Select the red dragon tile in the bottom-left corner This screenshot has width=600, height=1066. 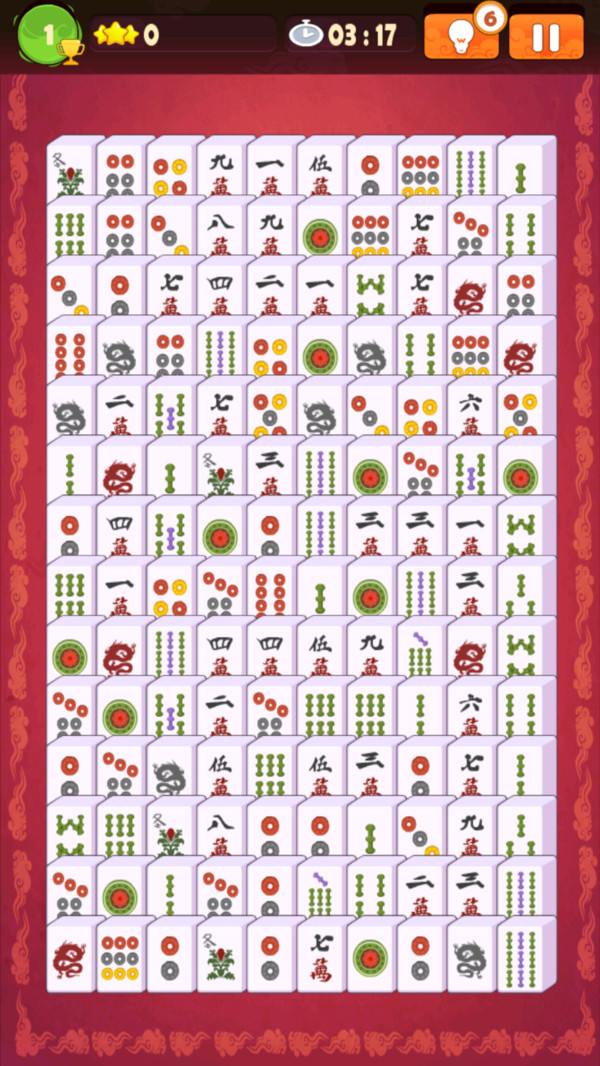[70, 956]
